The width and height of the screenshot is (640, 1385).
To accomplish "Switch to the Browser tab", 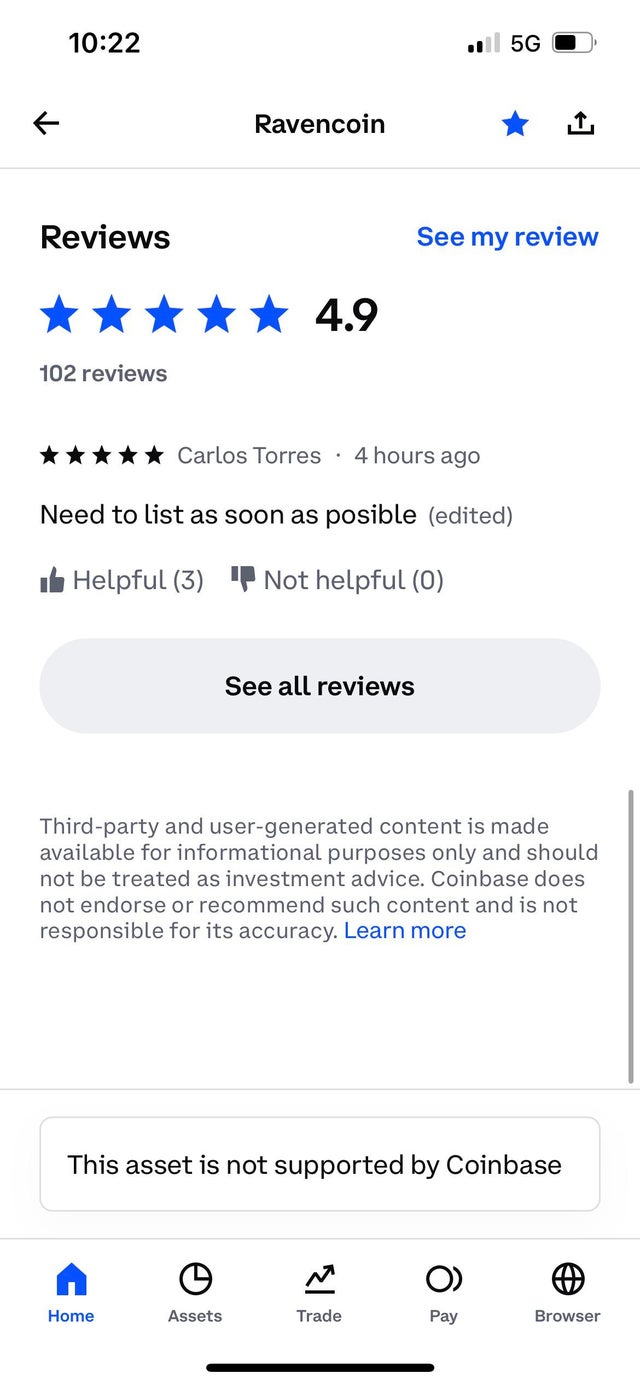I will (x=567, y=1293).
